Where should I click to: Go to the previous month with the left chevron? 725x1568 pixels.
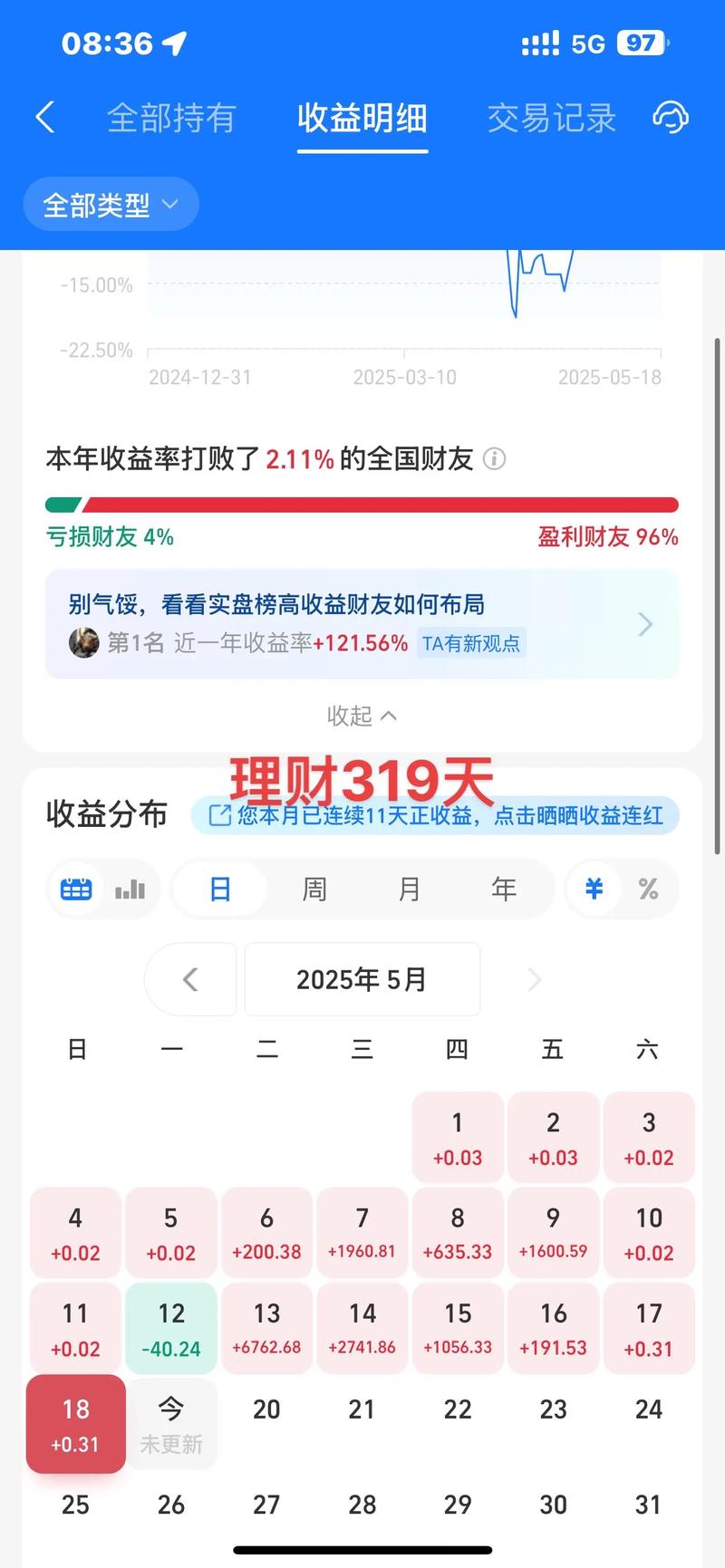click(190, 979)
